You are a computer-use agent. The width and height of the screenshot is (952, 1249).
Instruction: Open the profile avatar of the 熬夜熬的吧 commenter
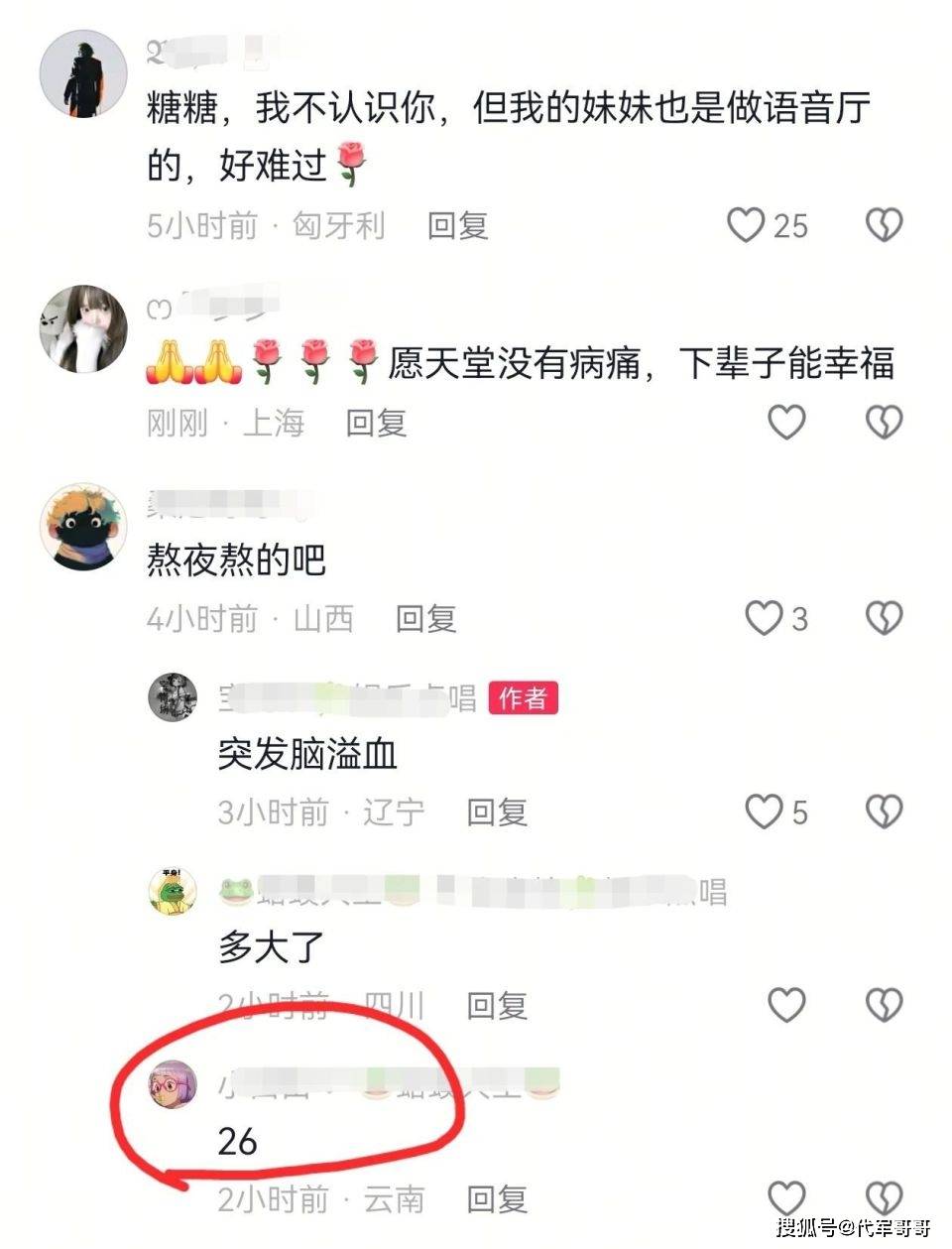(82, 527)
